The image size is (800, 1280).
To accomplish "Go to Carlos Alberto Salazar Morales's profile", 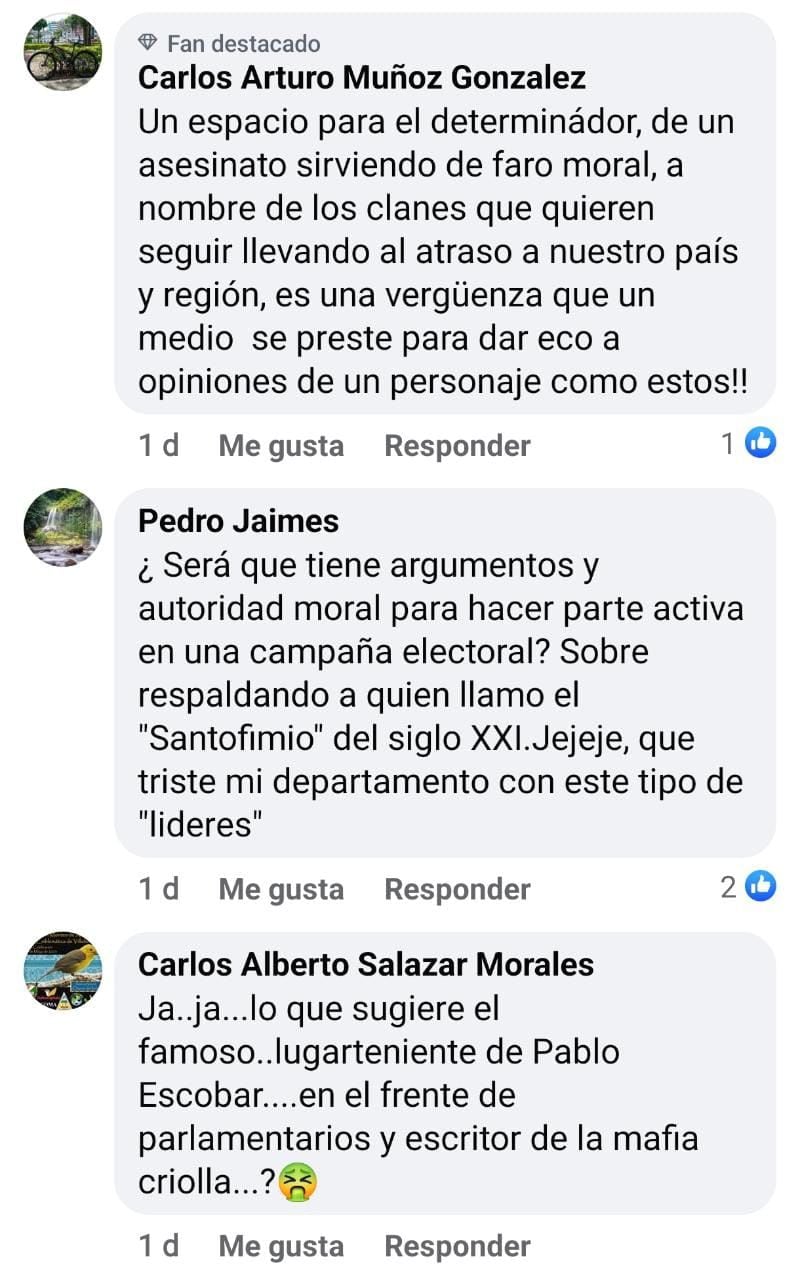I will click(366, 964).
